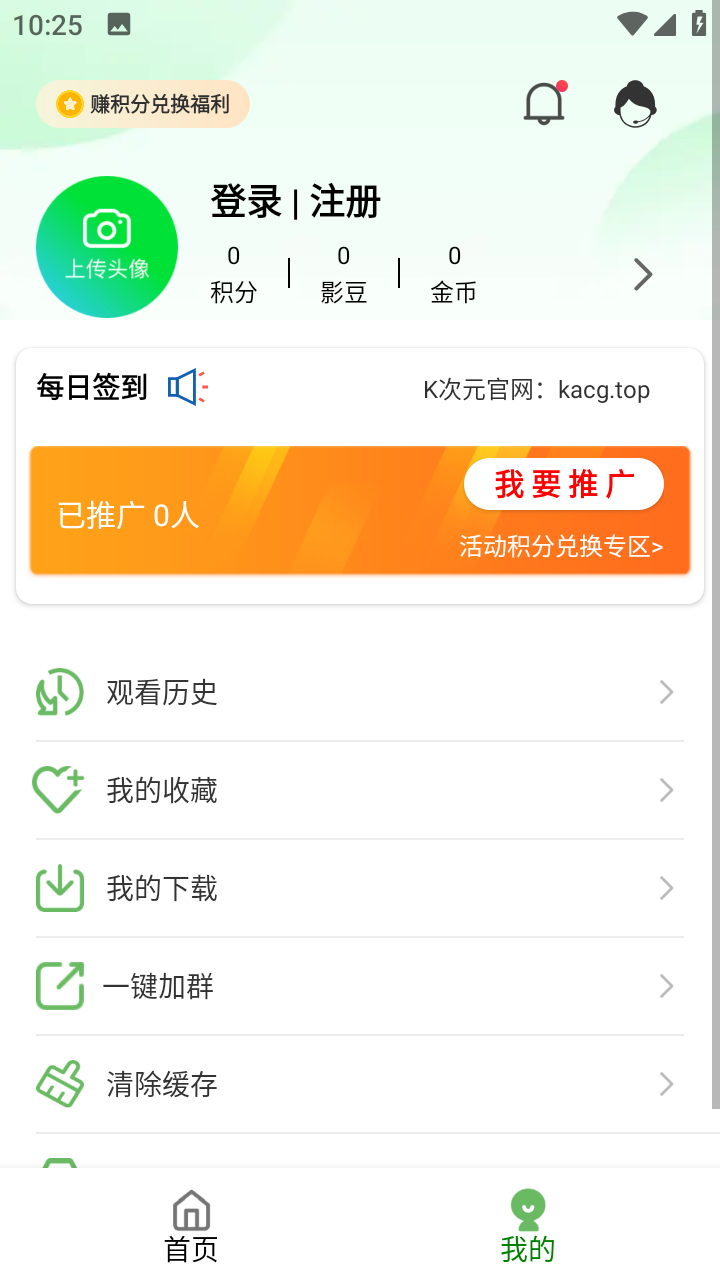The width and height of the screenshot is (720, 1280).
Task: Open the notification bell icon
Action: click(x=543, y=103)
